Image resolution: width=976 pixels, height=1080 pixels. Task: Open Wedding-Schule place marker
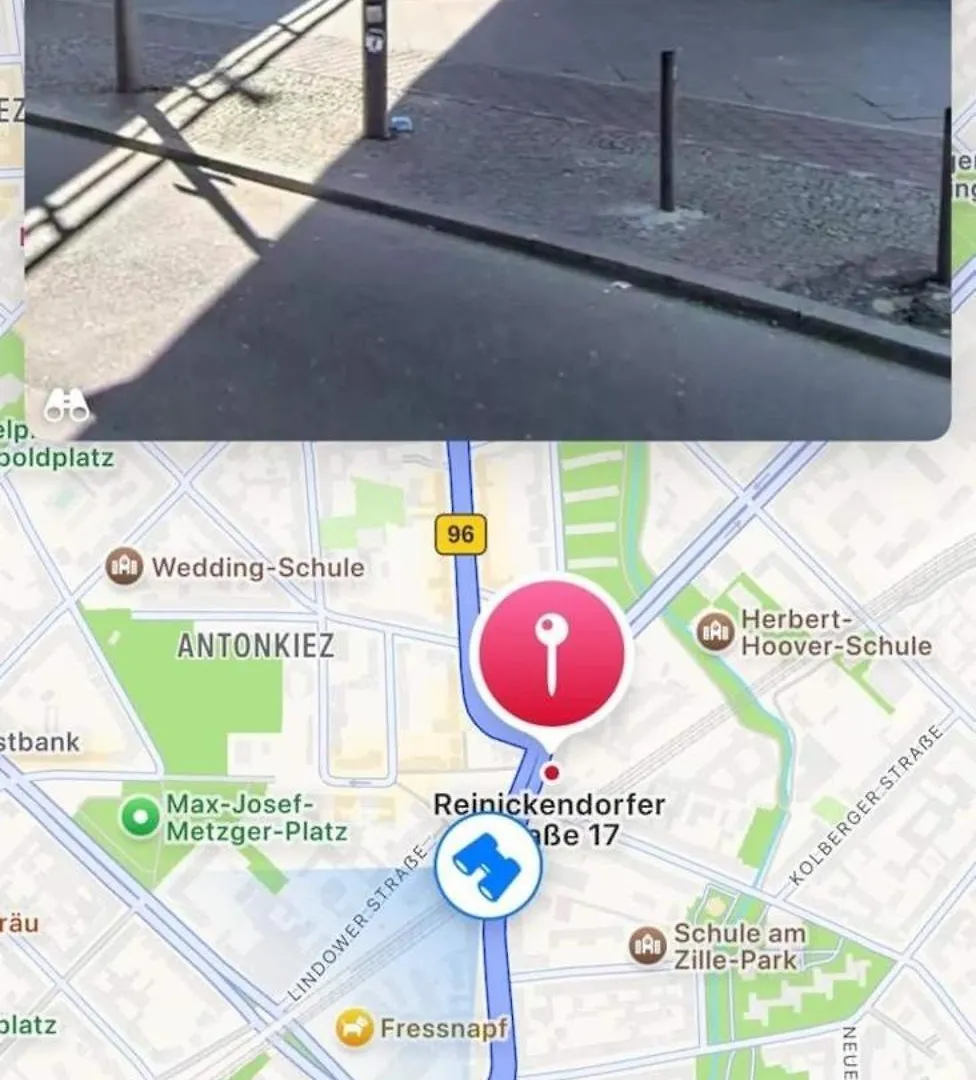tap(125, 567)
